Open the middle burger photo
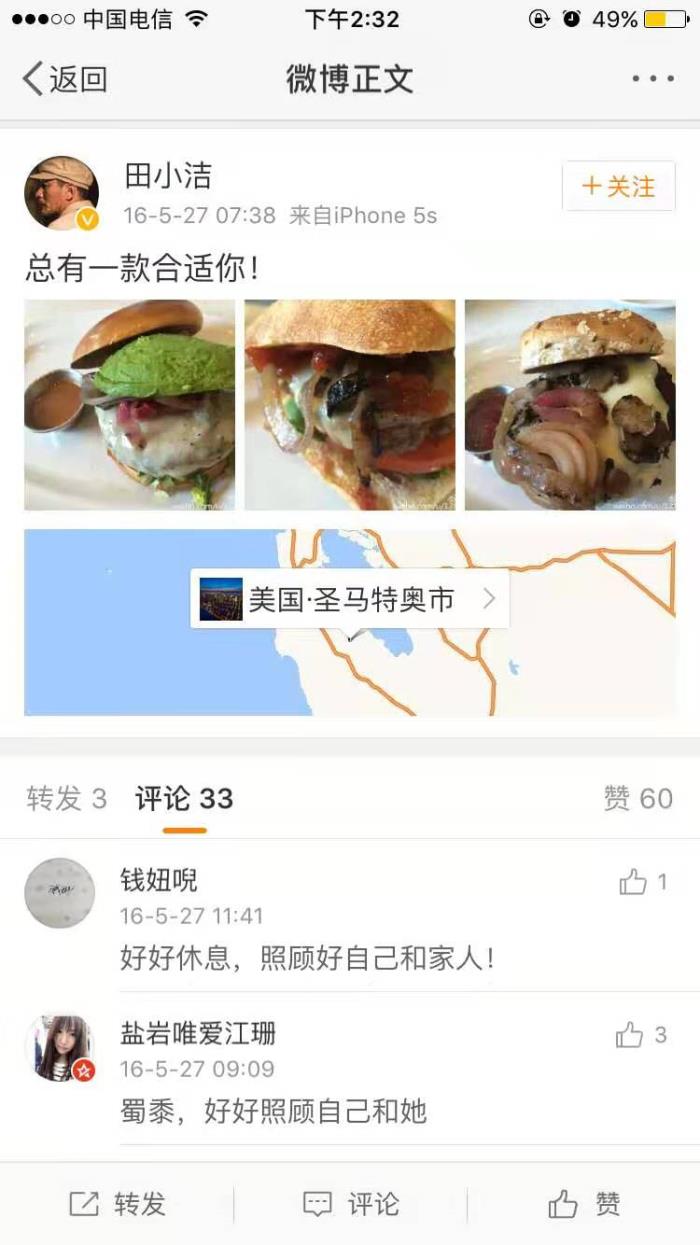 pyautogui.click(x=350, y=405)
